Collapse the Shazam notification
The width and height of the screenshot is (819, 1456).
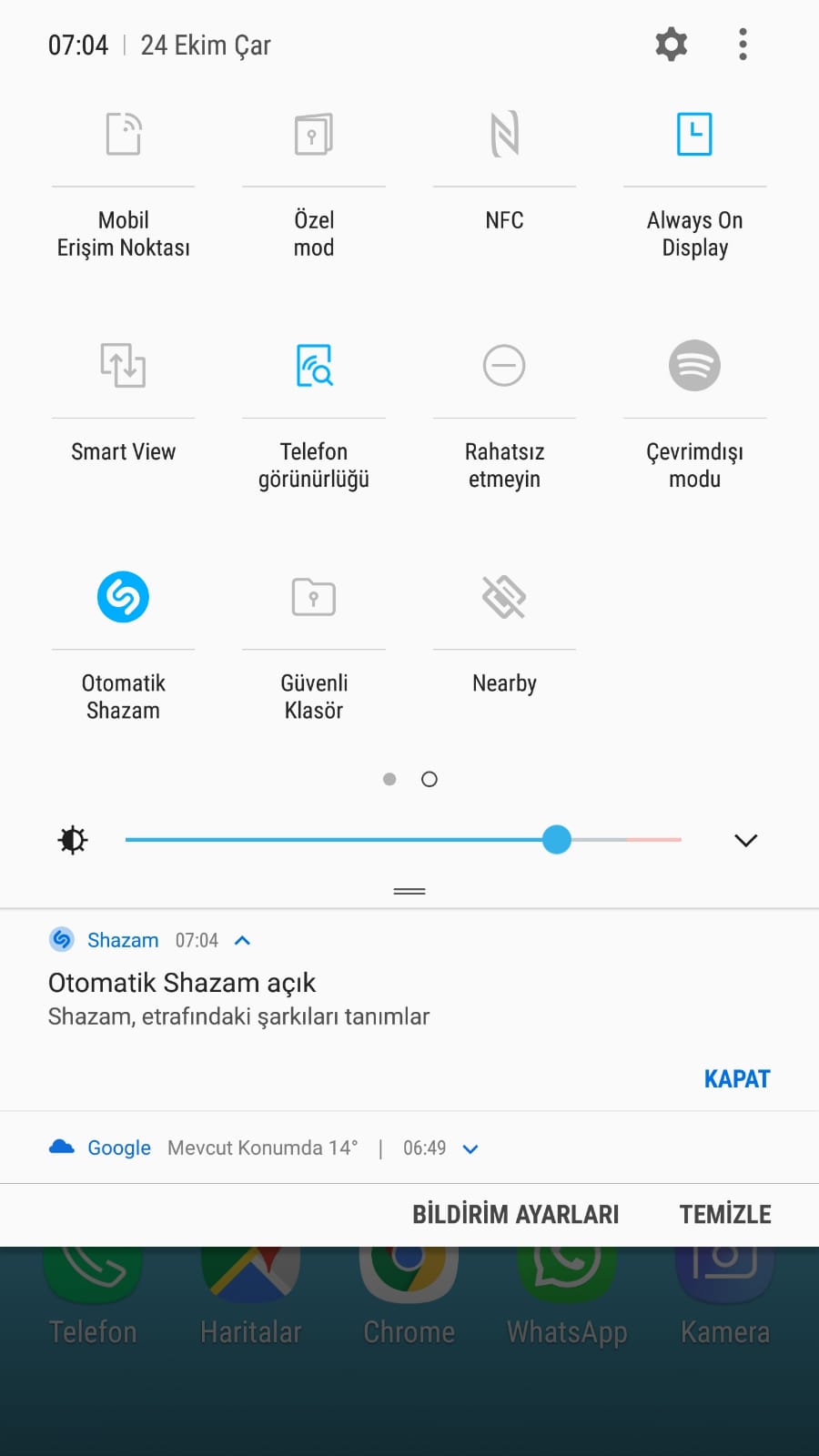point(242,940)
